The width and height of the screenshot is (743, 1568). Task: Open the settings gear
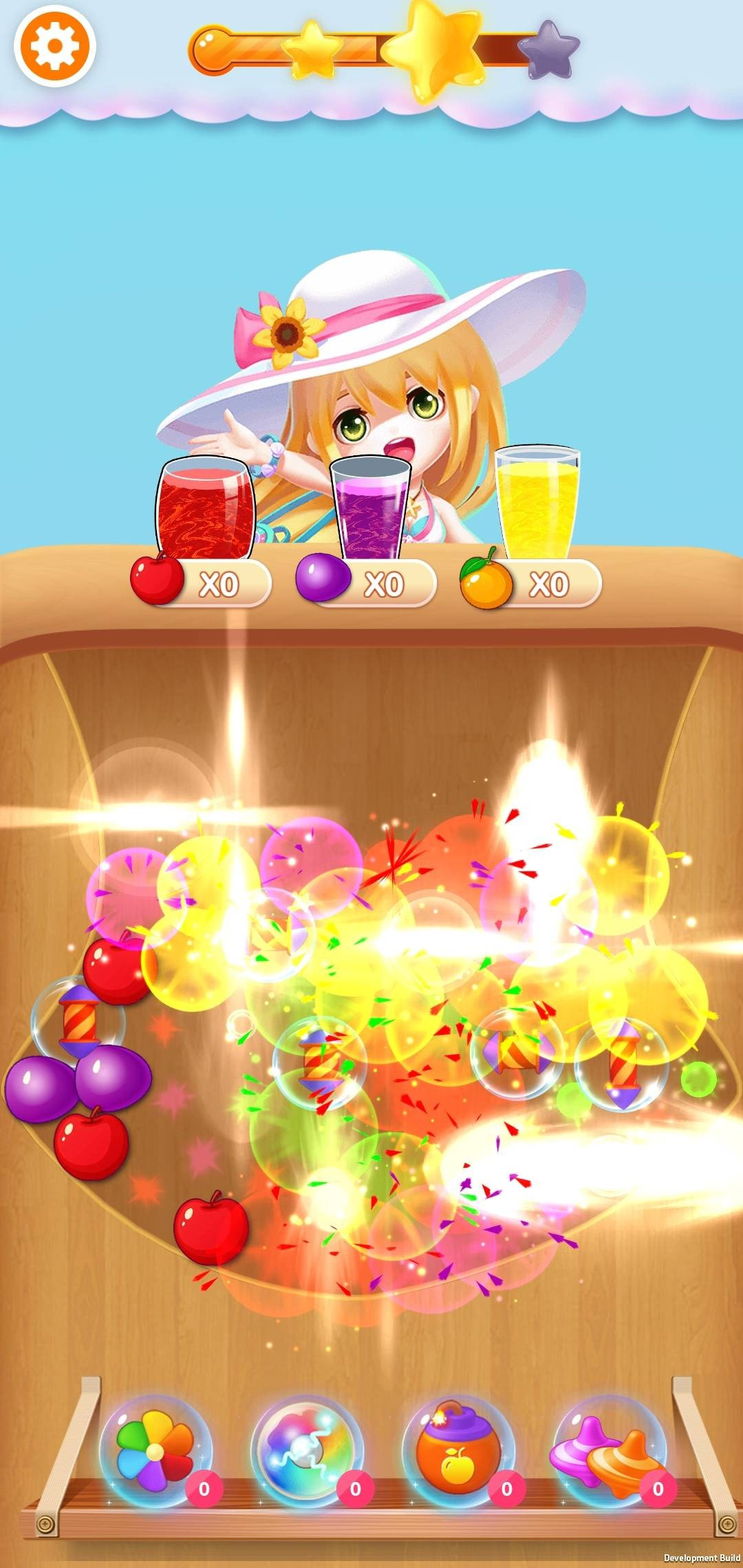(55, 46)
